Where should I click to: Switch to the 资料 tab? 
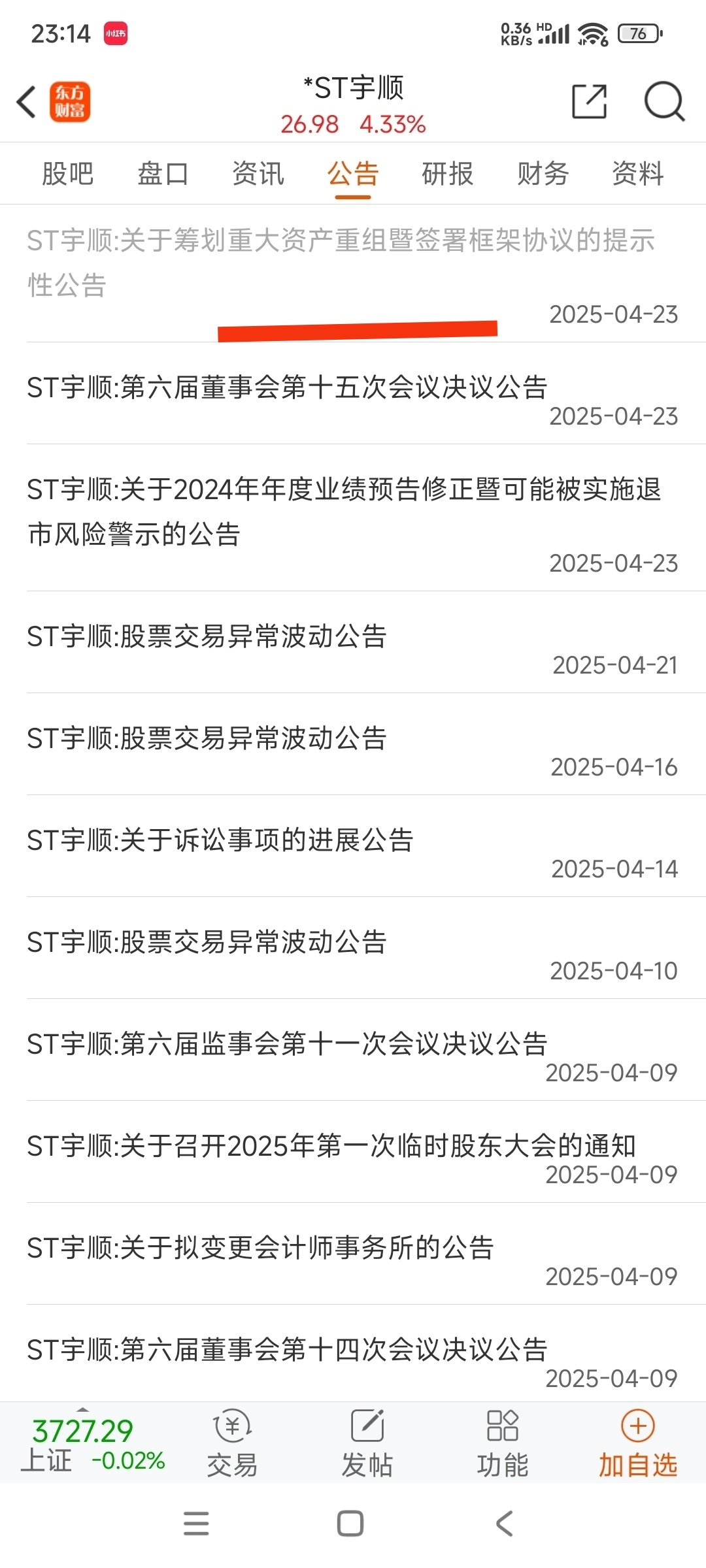tap(638, 174)
